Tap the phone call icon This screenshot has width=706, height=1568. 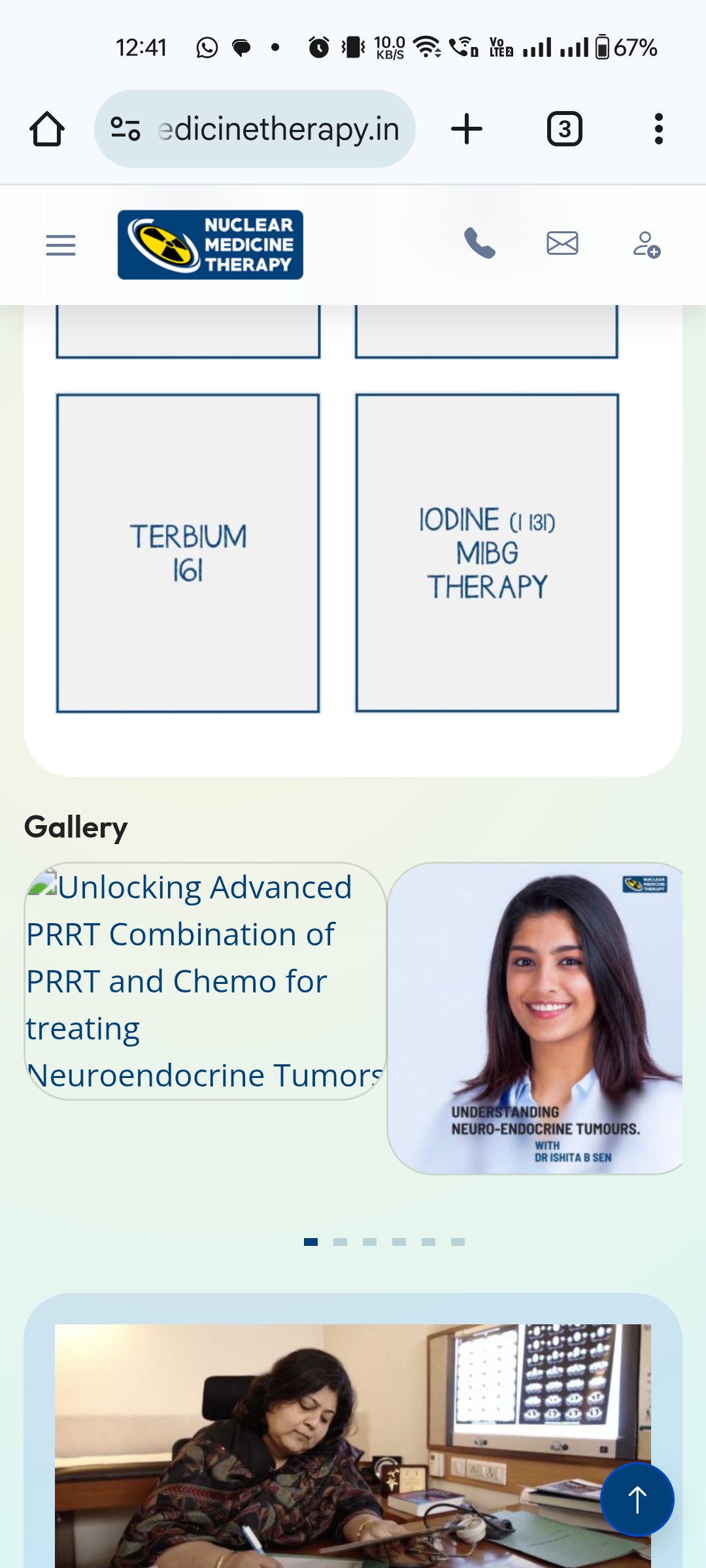[480, 244]
